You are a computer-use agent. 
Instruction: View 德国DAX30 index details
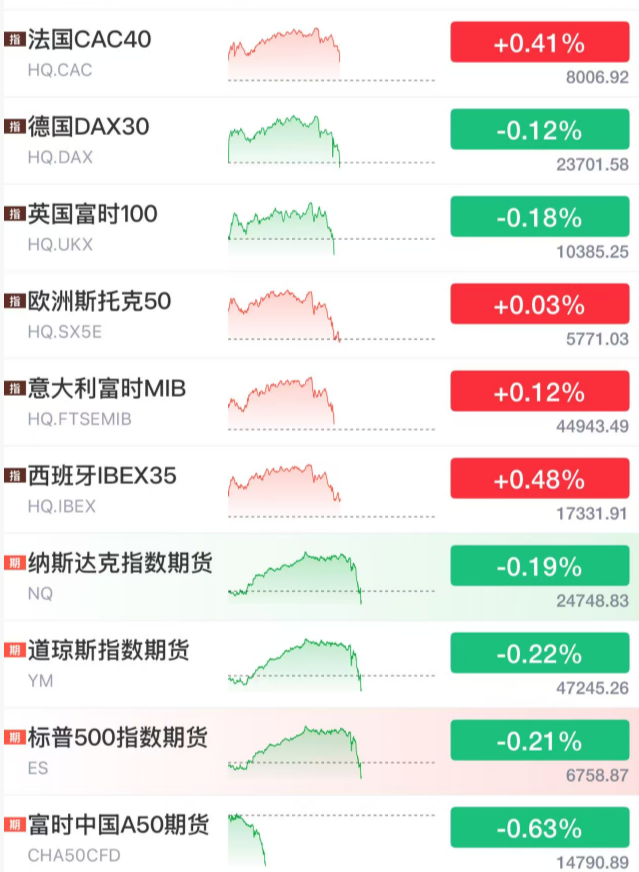click(x=89, y=128)
